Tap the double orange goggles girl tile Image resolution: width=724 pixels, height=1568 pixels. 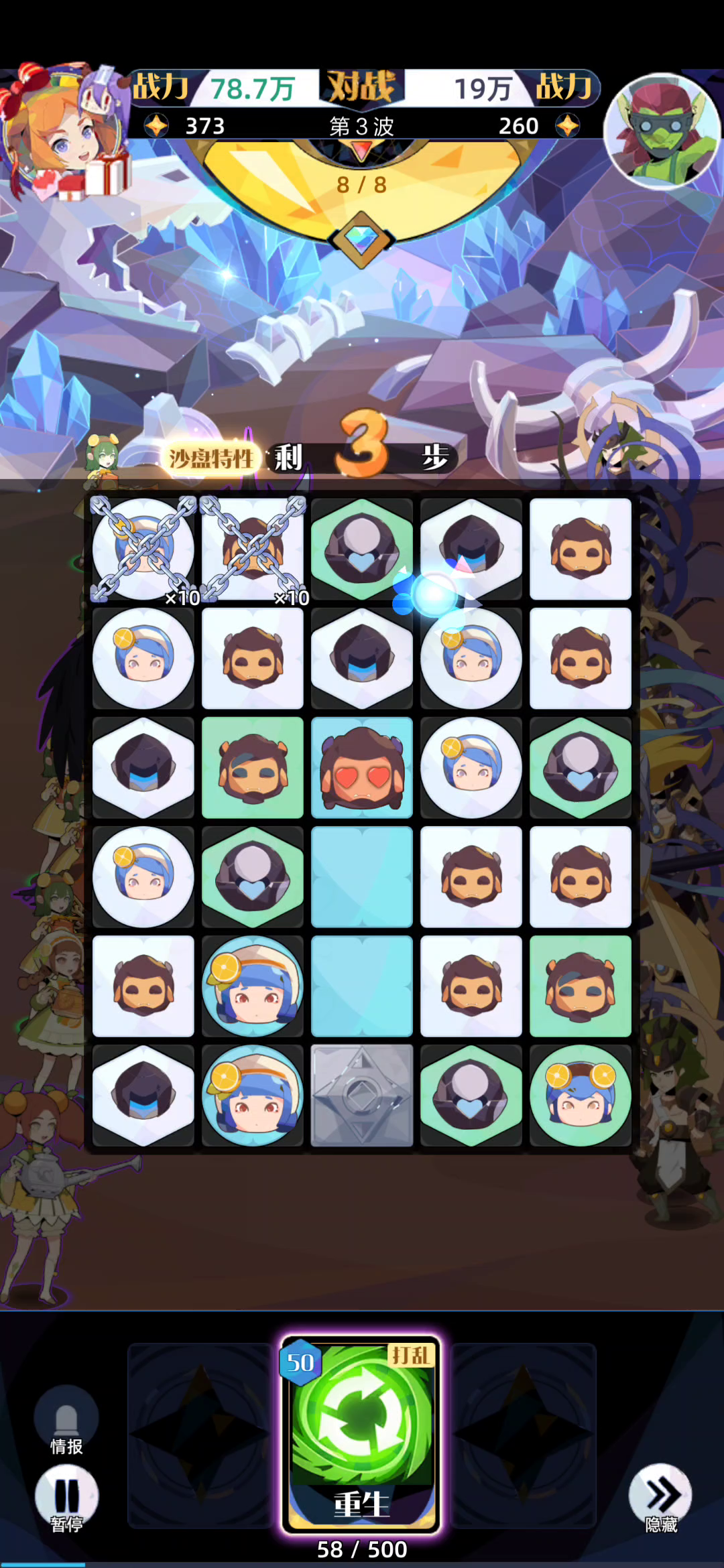(581, 1096)
